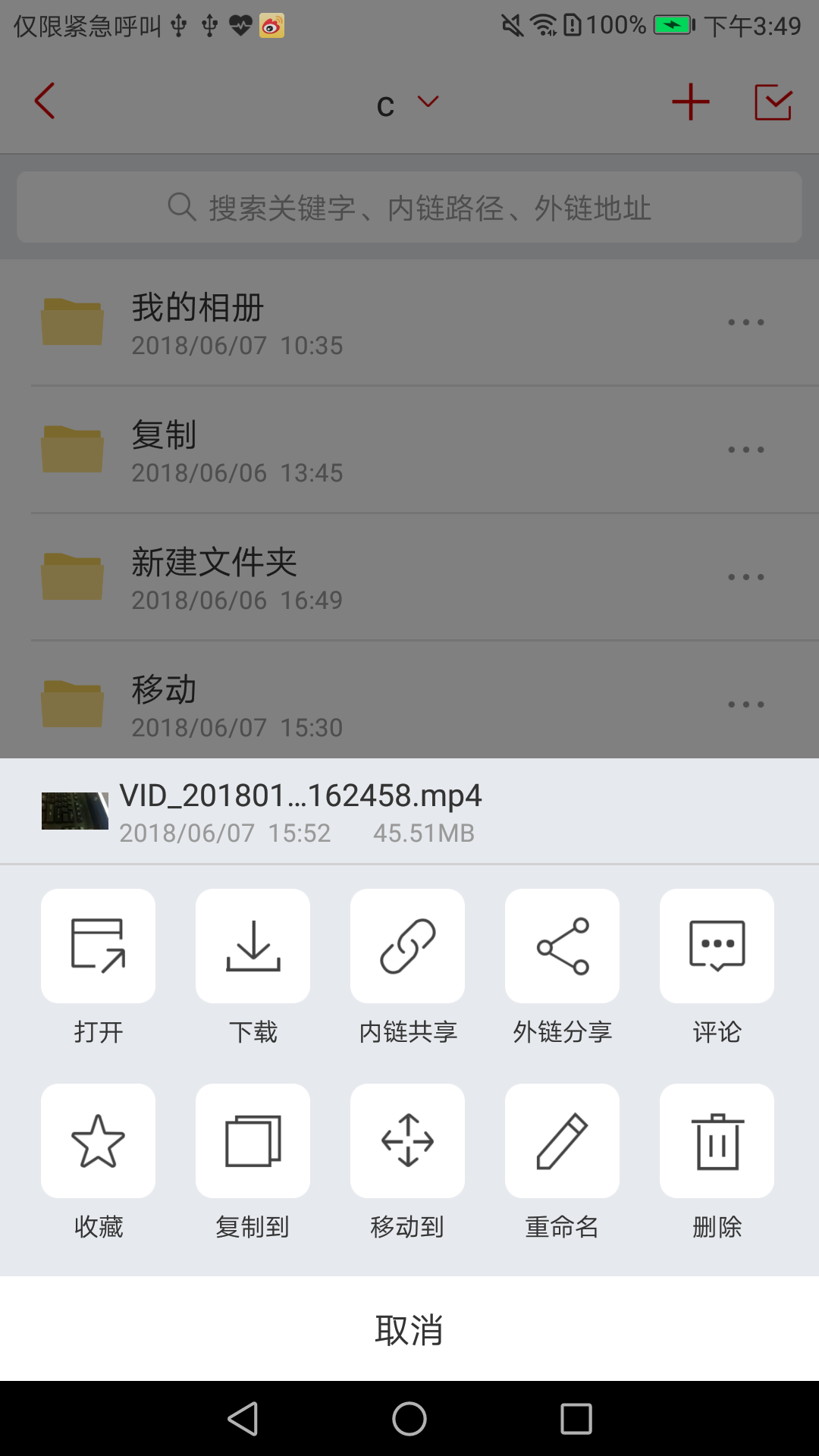Open the more options menu for 新建文件夹

(746, 576)
